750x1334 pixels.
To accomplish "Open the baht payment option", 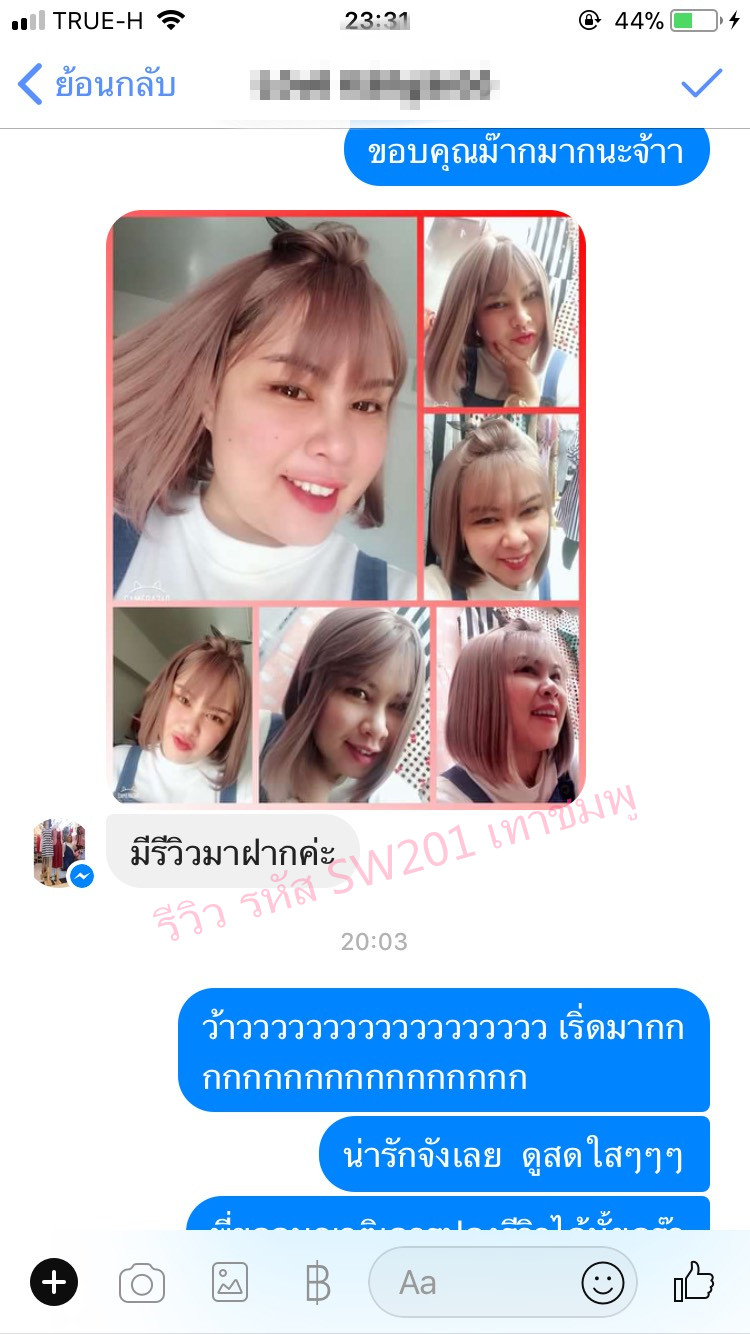I will pos(317,1282).
